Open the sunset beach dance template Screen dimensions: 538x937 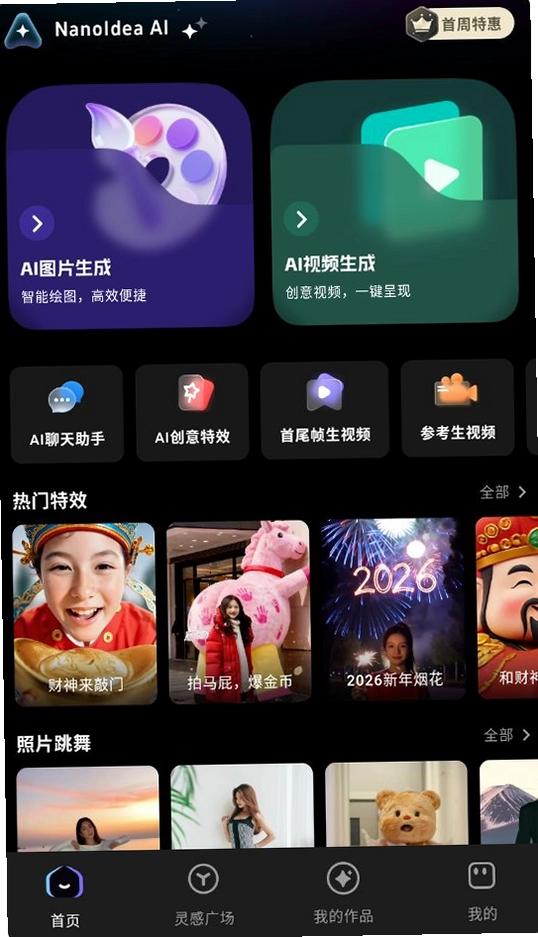(88, 809)
